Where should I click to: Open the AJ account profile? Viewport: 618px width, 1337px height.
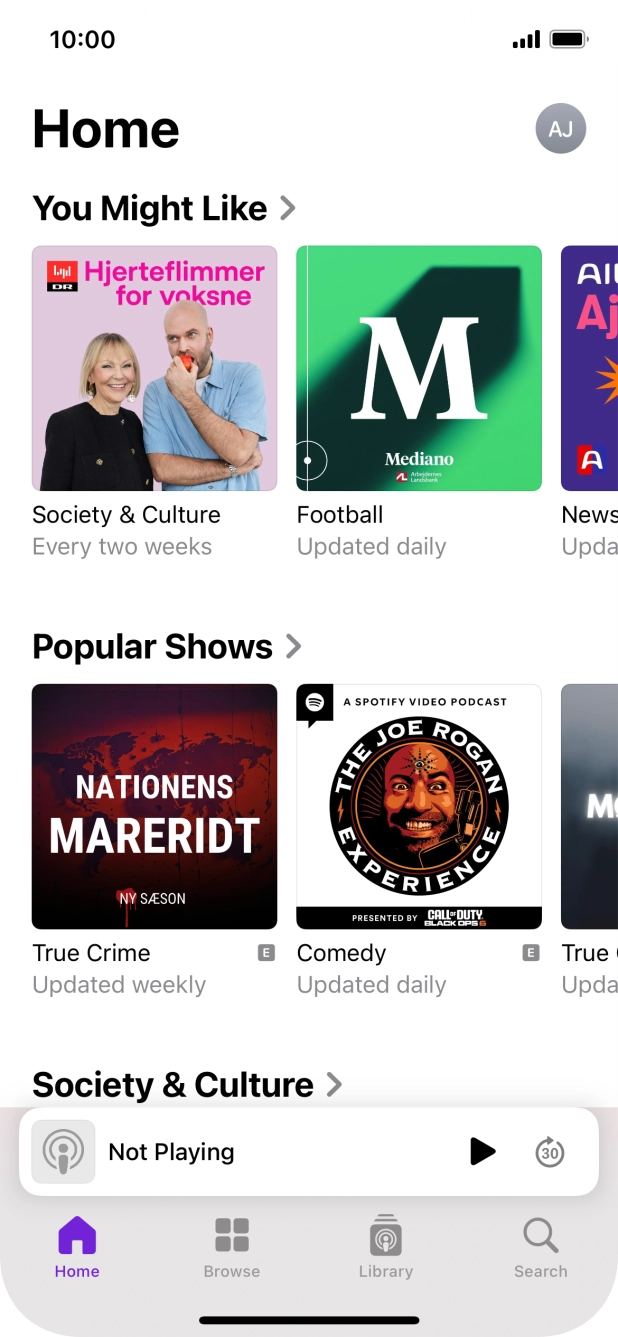point(561,129)
